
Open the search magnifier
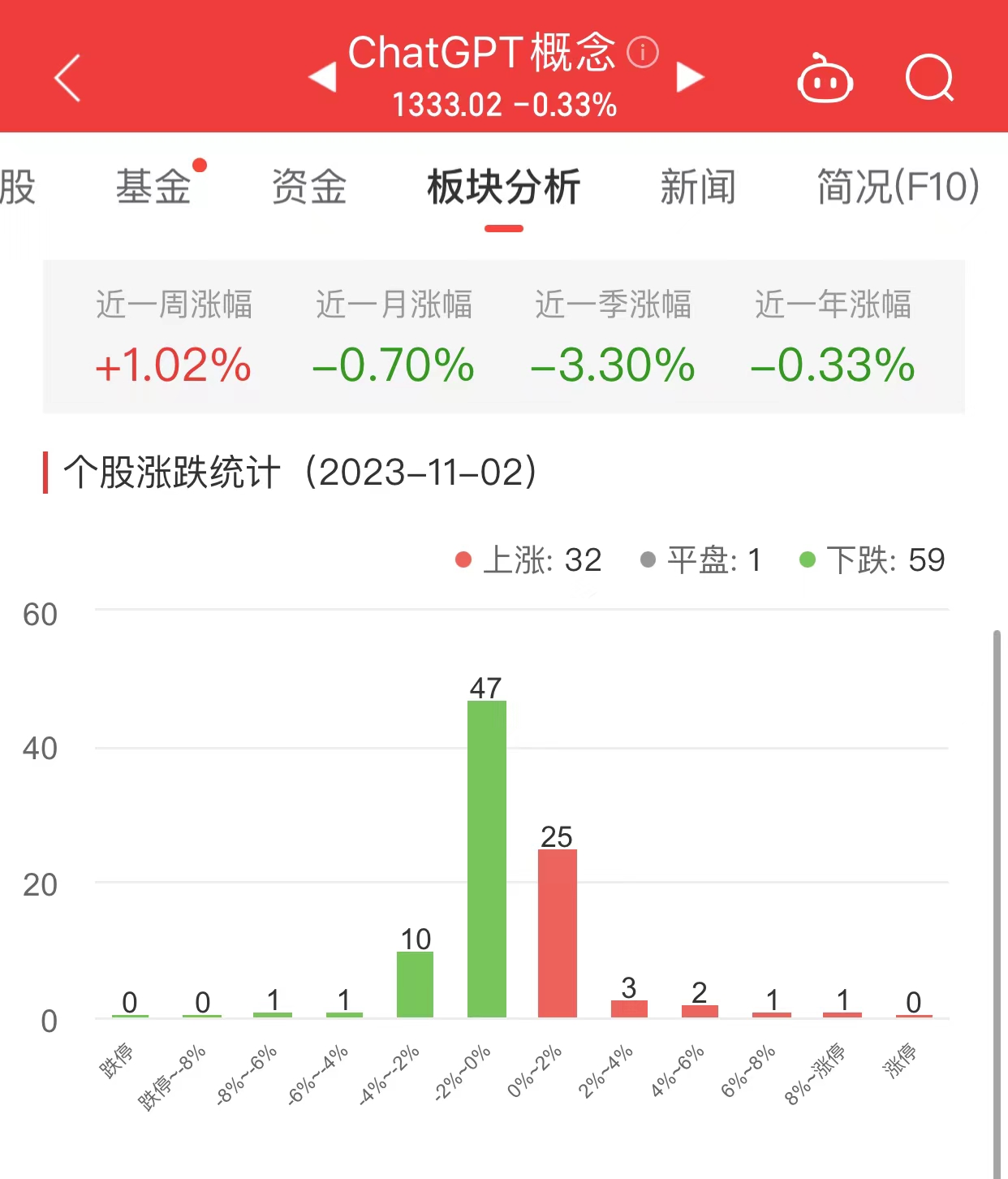tap(929, 78)
